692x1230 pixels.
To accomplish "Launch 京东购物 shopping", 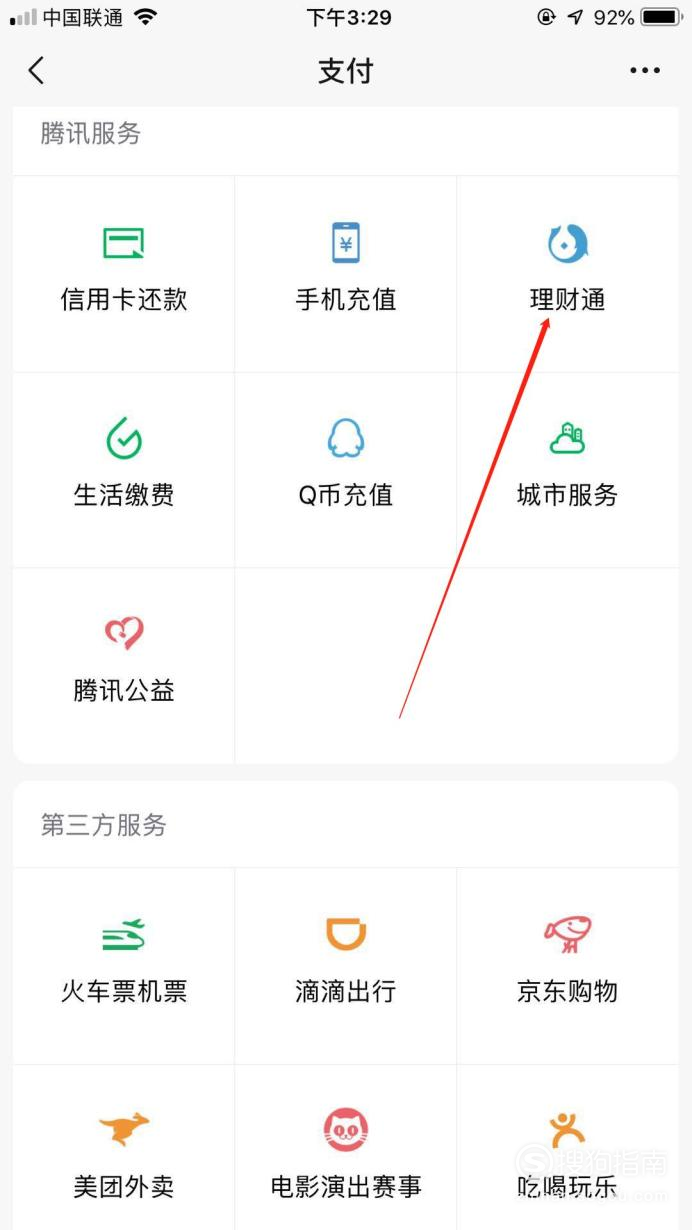I will pyautogui.click(x=568, y=966).
